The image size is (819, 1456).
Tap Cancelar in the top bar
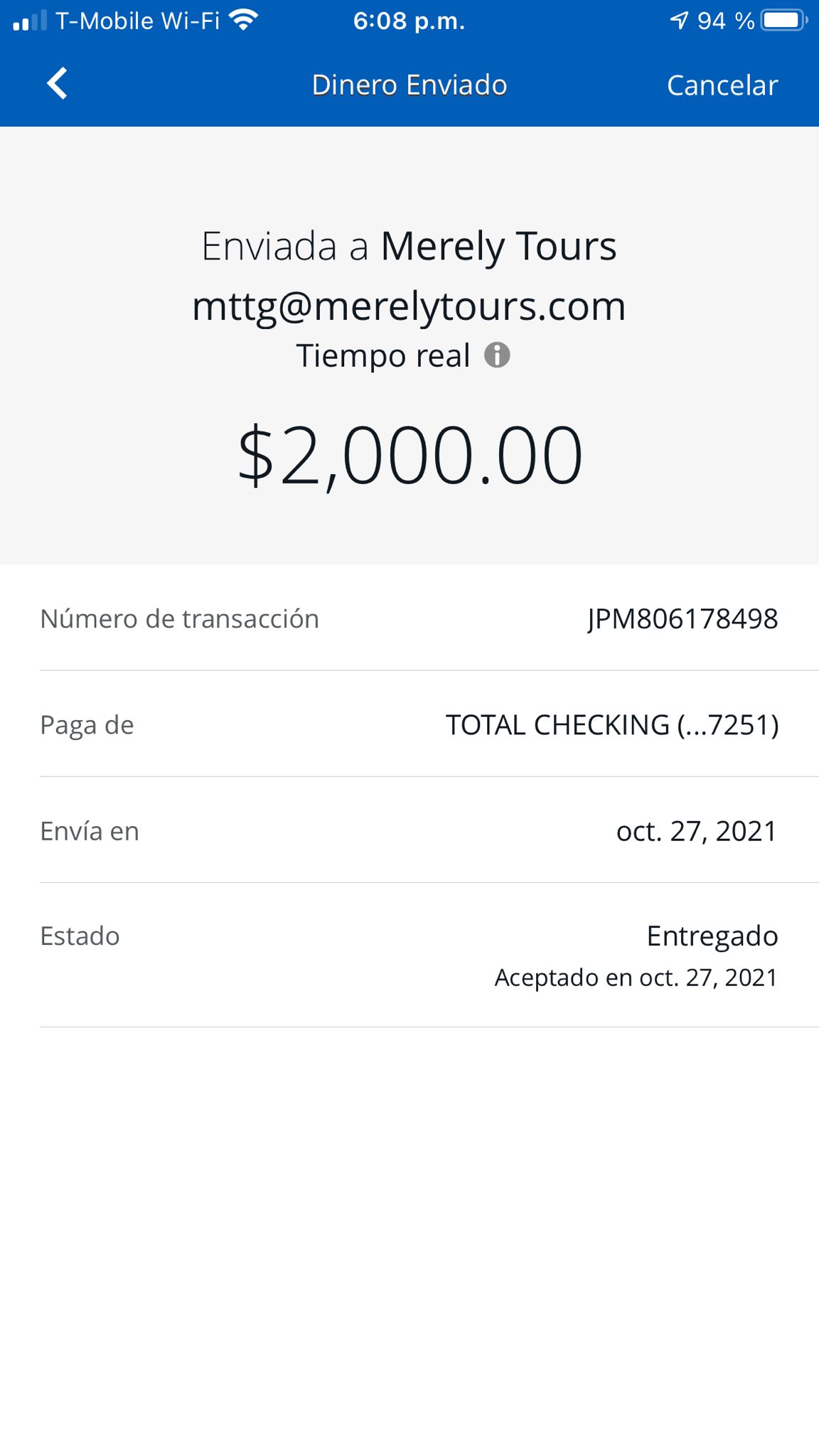(722, 85)
